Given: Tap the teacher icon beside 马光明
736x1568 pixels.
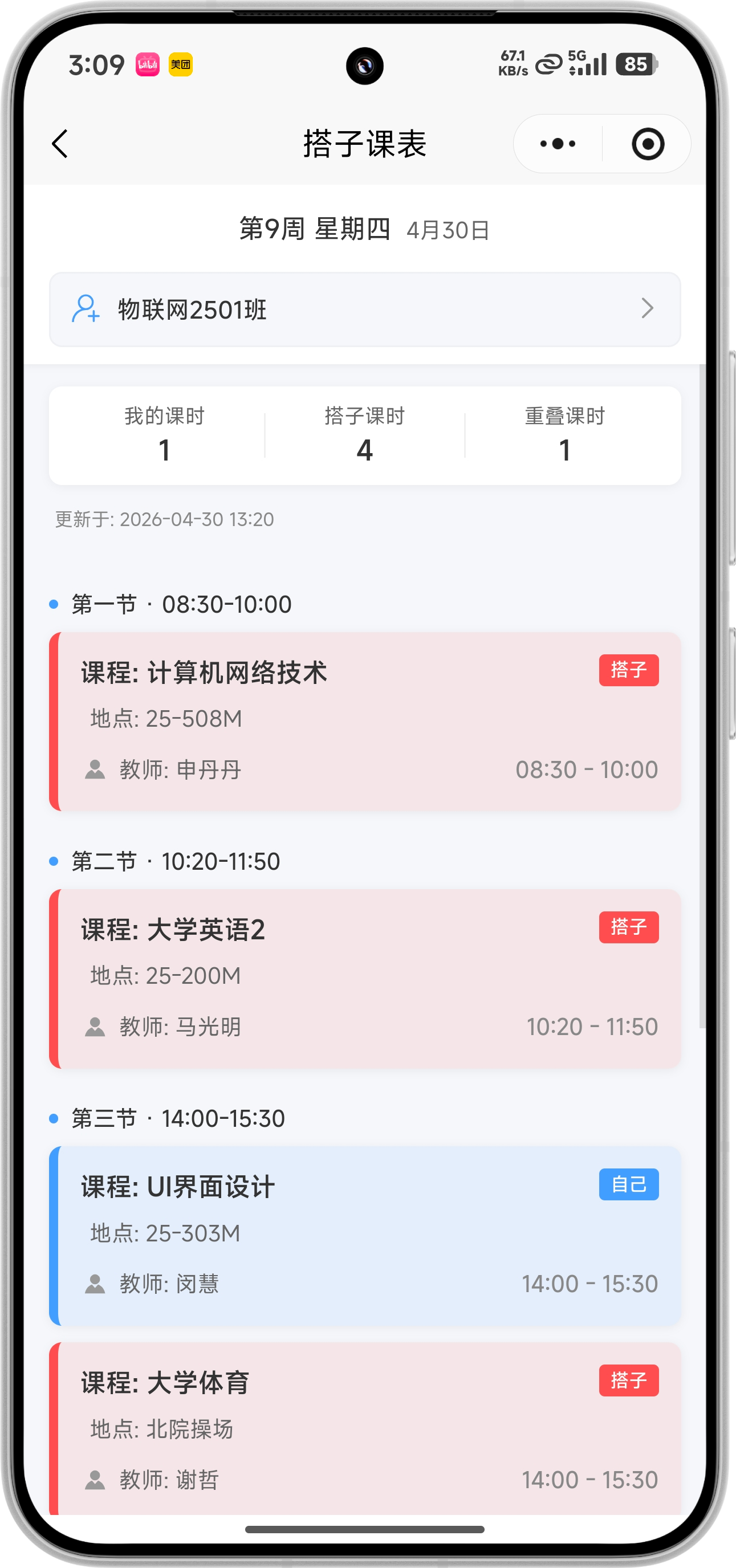Looking at the screenshot, I should [x=96, y=1027].
